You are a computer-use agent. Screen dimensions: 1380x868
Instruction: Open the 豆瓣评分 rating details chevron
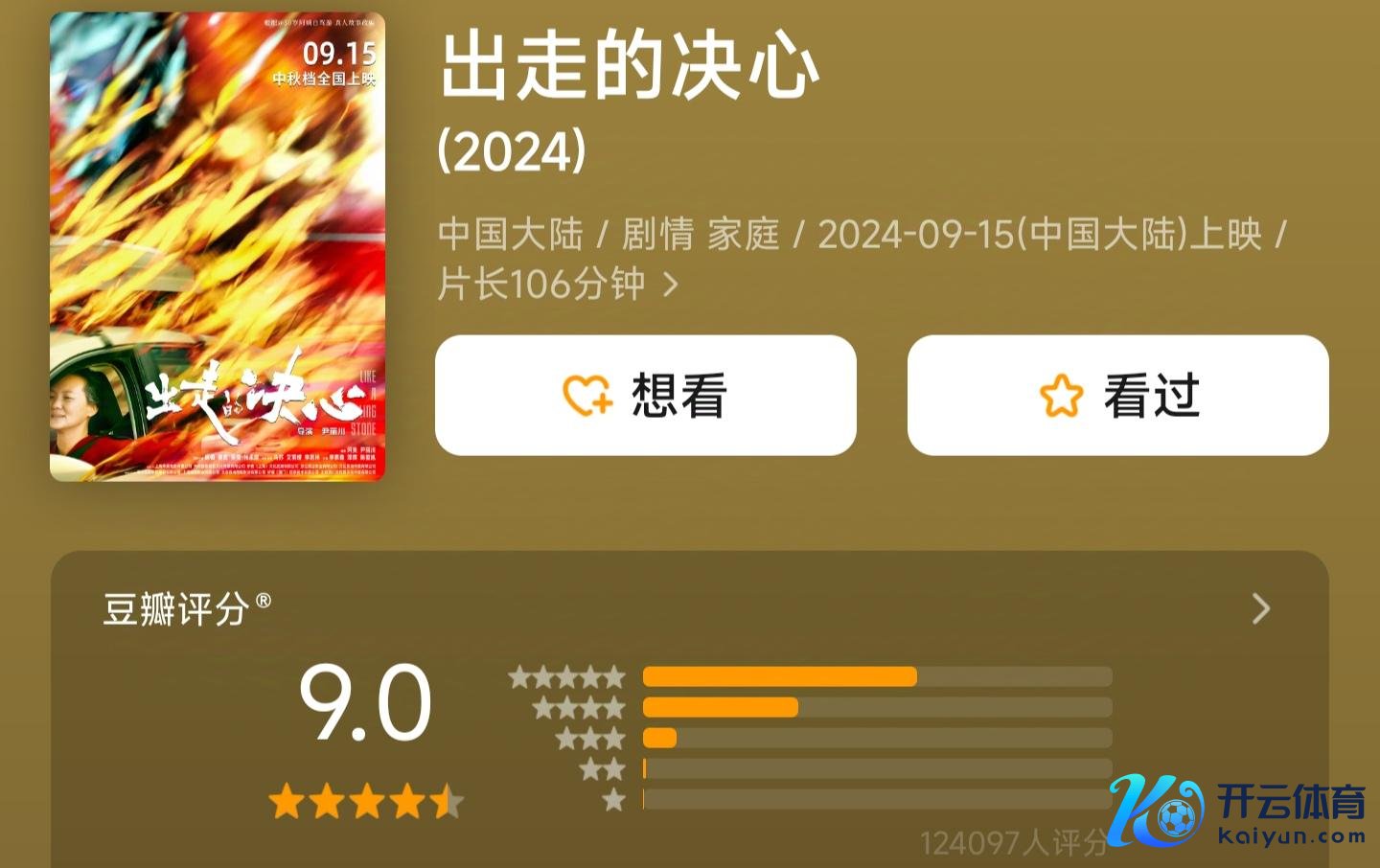tap(1260, 608)
